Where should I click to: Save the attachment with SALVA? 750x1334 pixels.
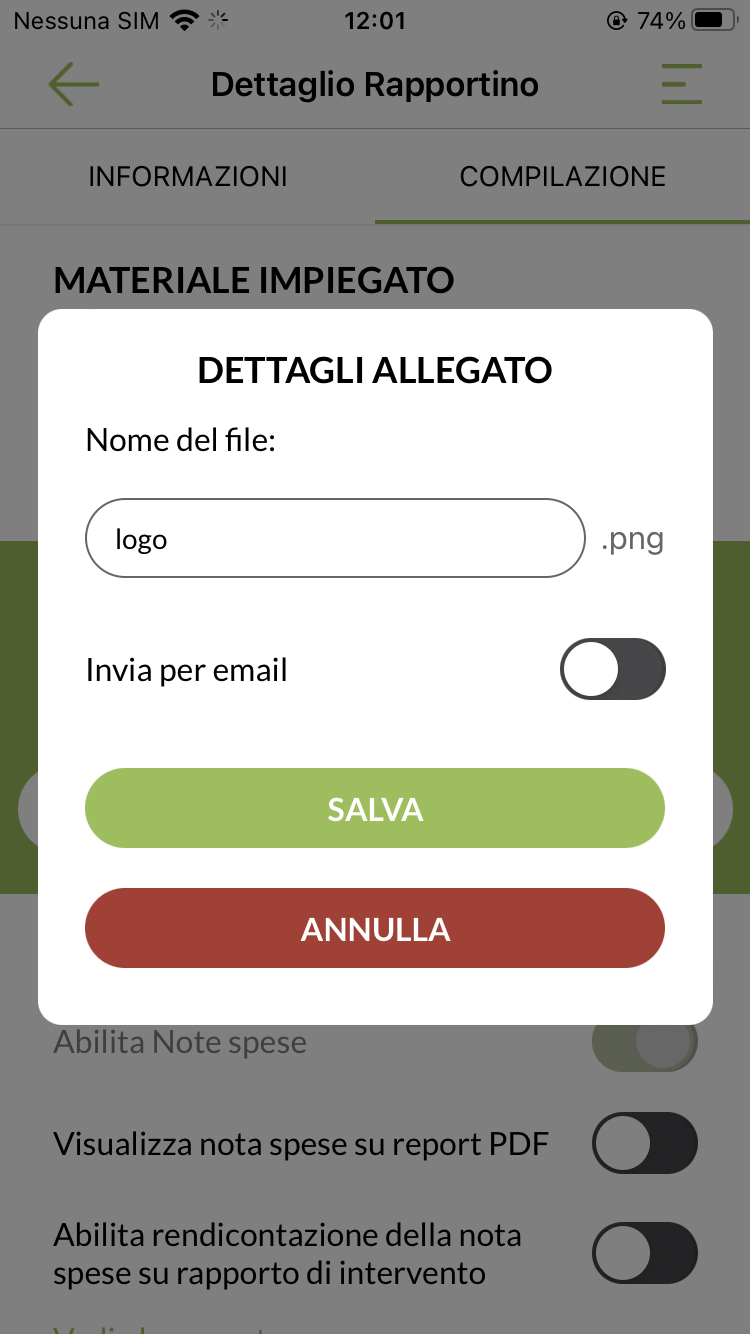375,808
